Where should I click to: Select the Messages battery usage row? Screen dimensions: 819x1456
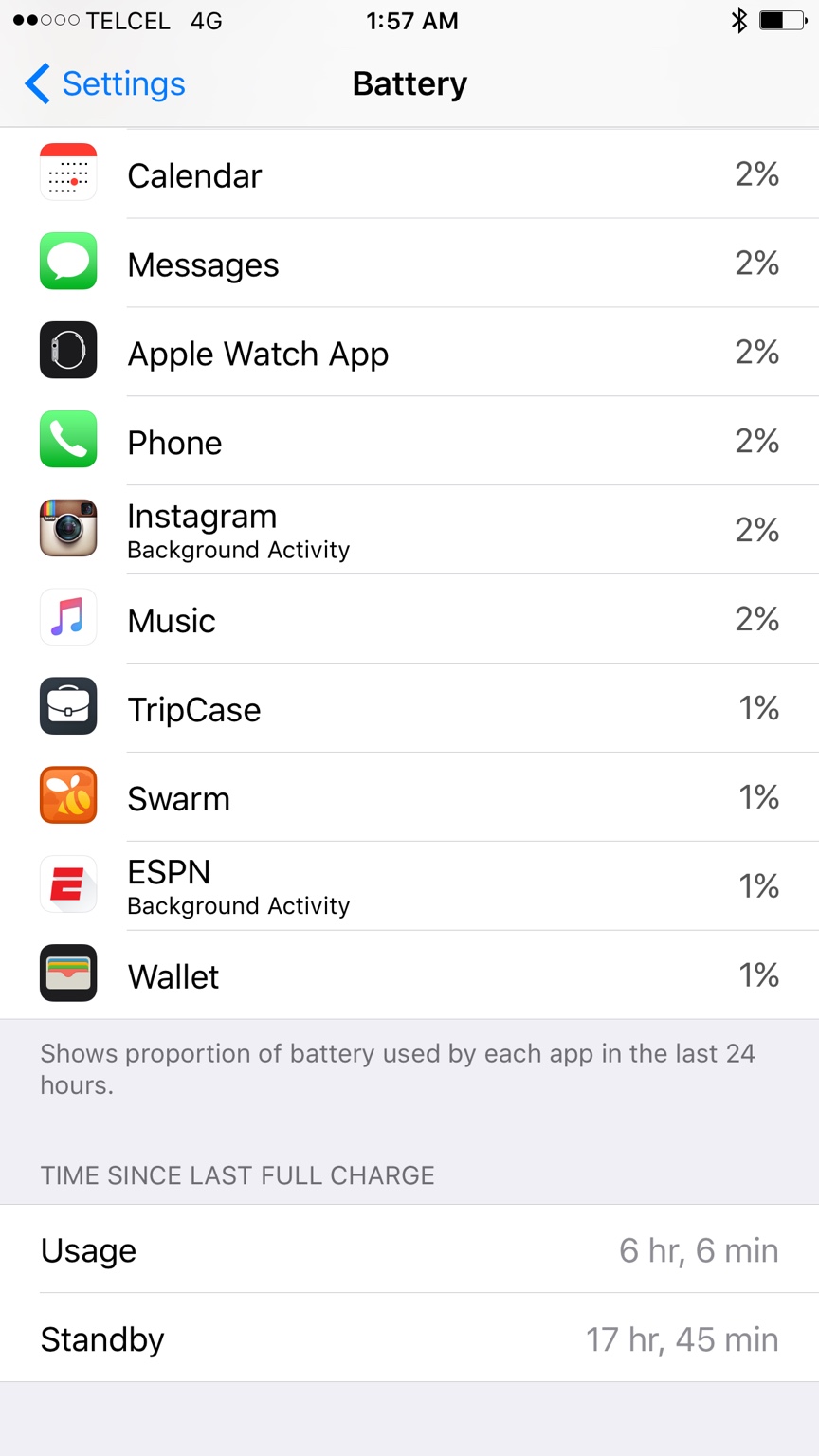coord(409,264)
